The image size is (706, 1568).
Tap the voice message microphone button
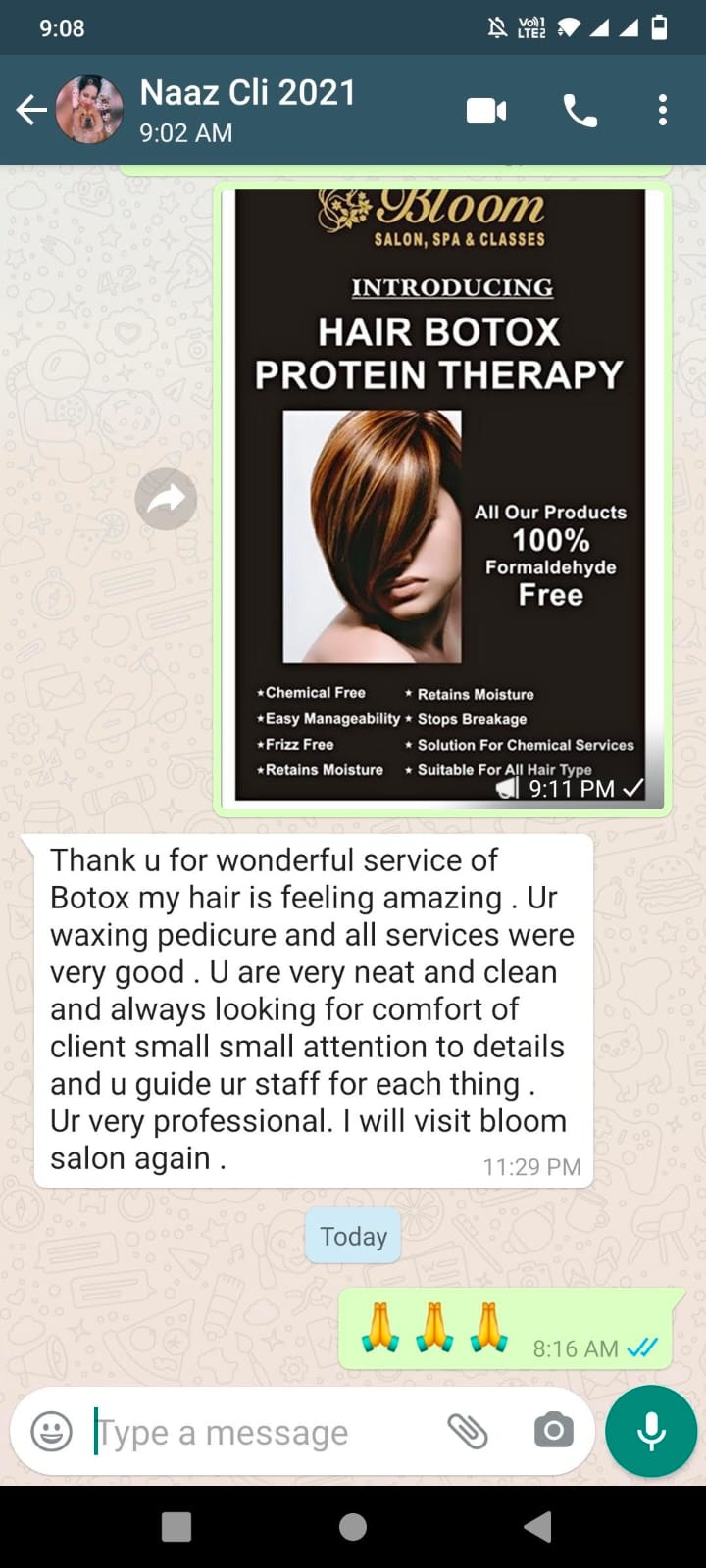pyautogui.click(x=651, y=1432)
